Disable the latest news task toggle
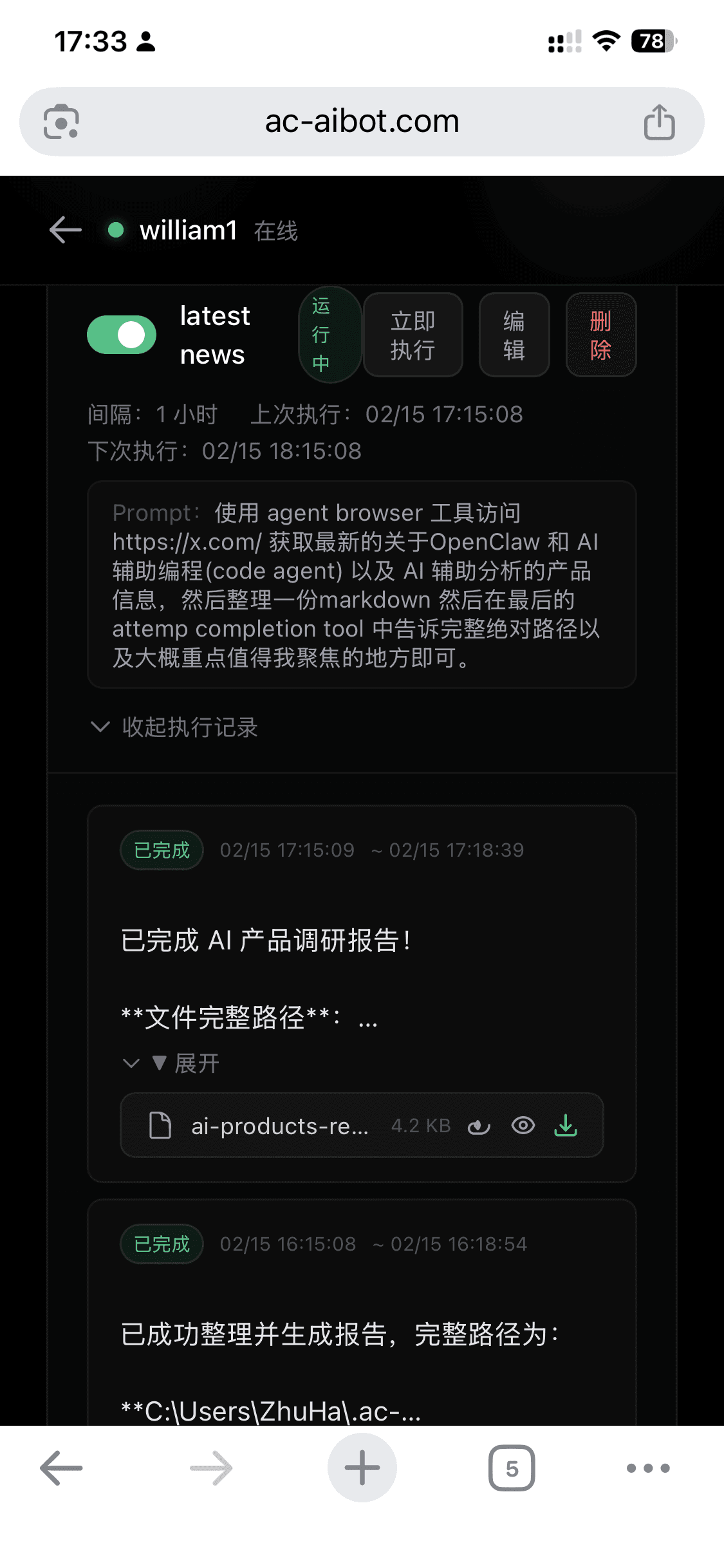 point(121,335)
